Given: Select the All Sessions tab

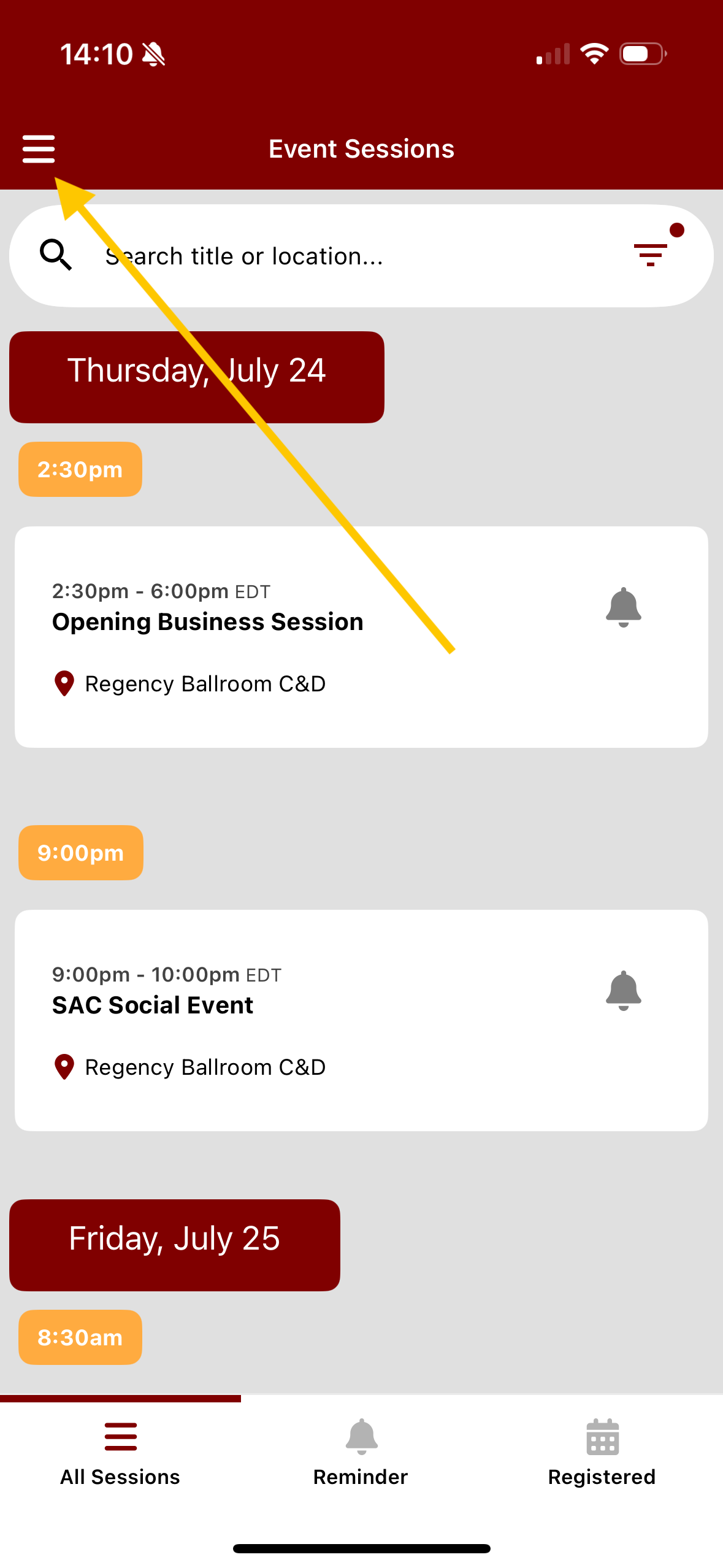Looking at the screenshot, I should click(120, 1452).
